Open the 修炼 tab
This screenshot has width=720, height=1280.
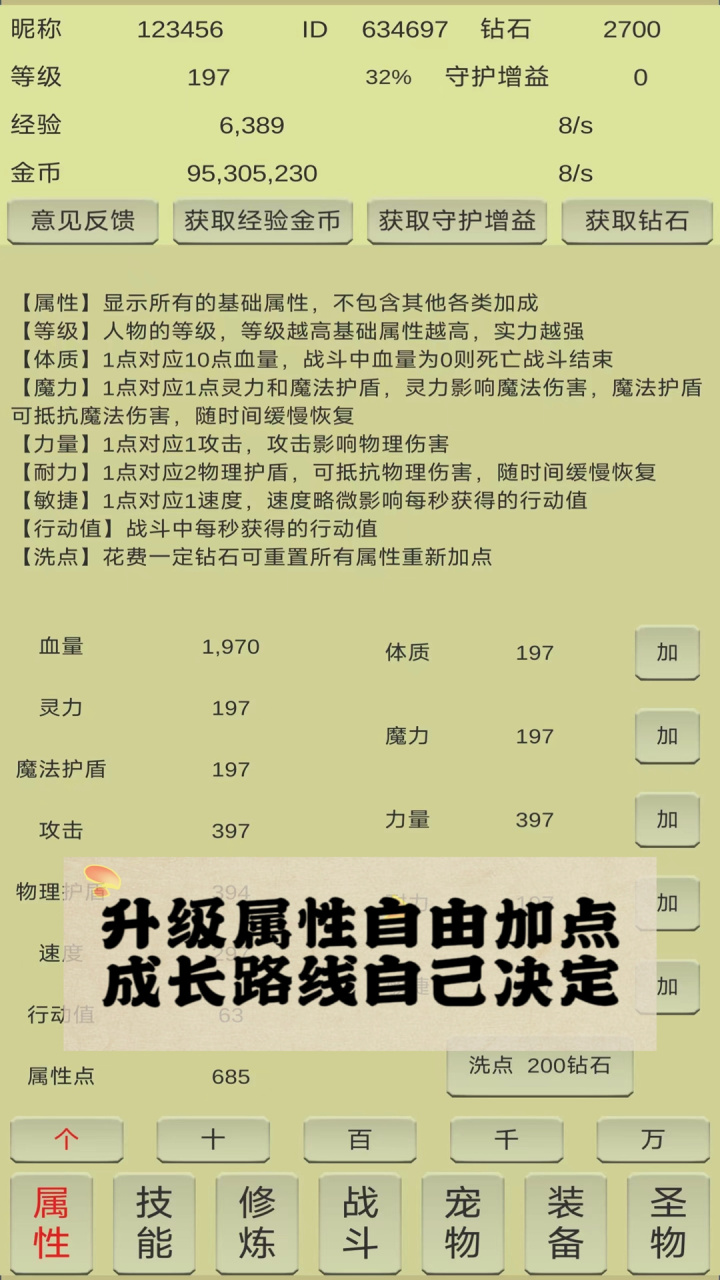point(257,1223)
